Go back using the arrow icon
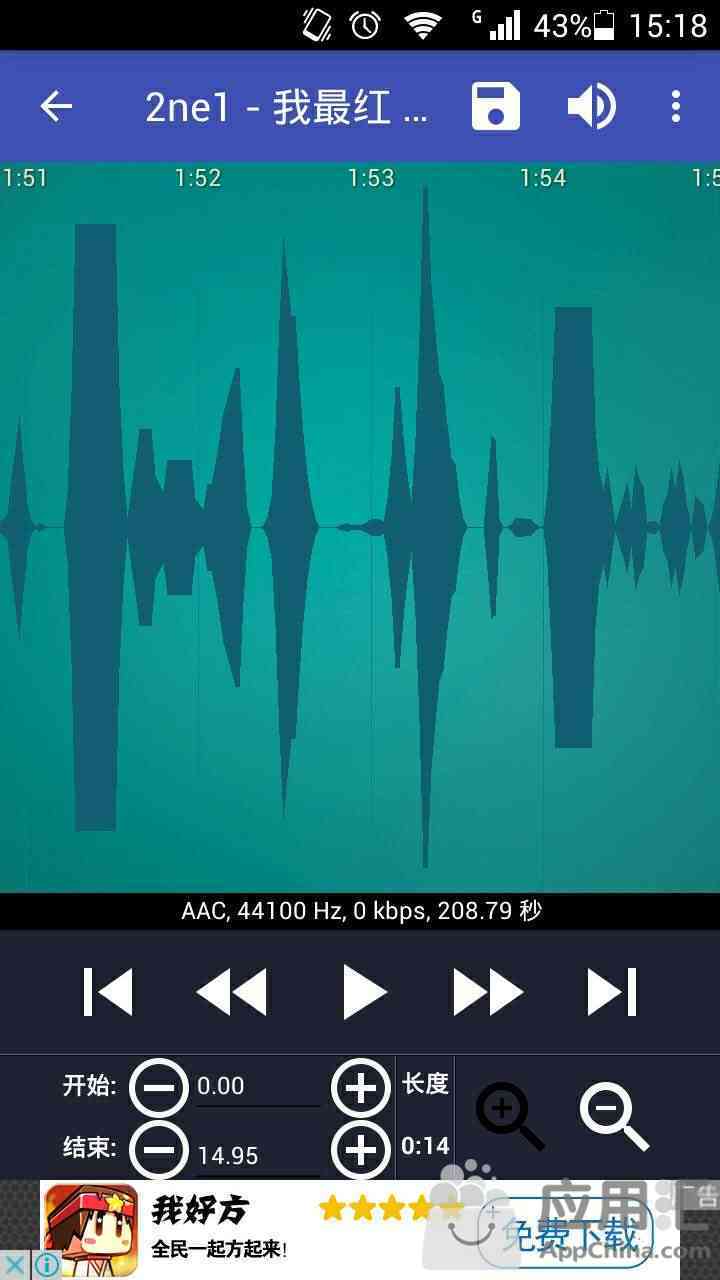 (56, 106)
